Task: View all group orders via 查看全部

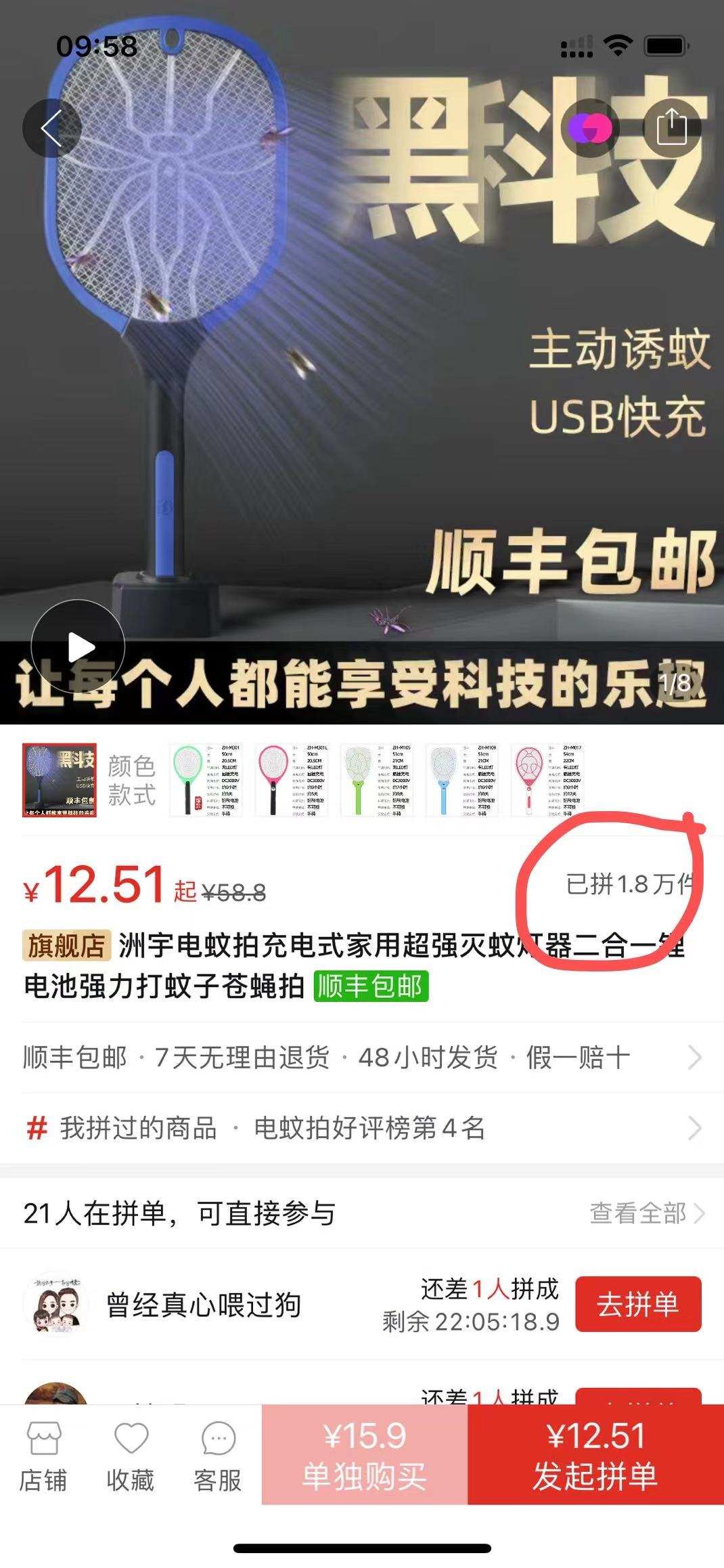Action: (x=646, y=1213)
